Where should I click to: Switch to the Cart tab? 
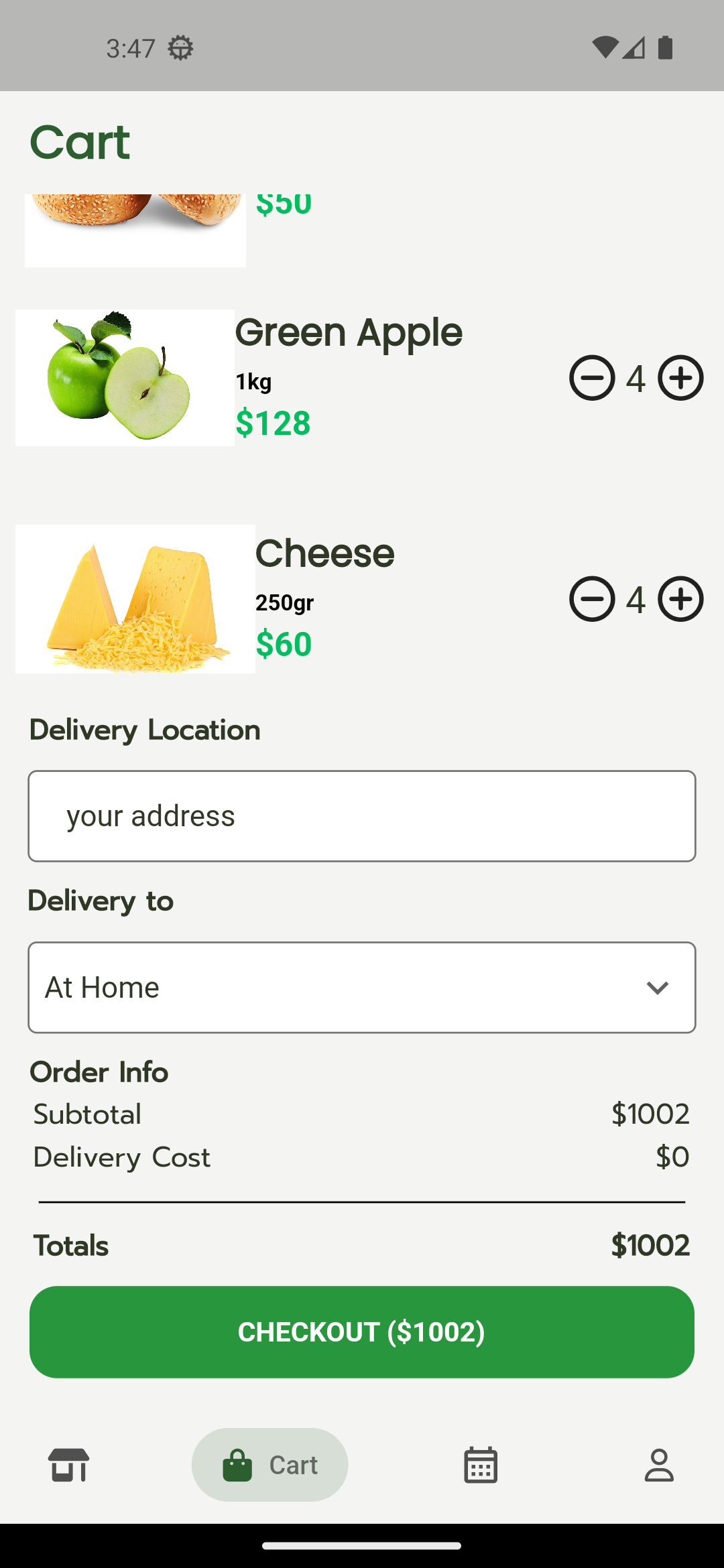coord(269,1465)
